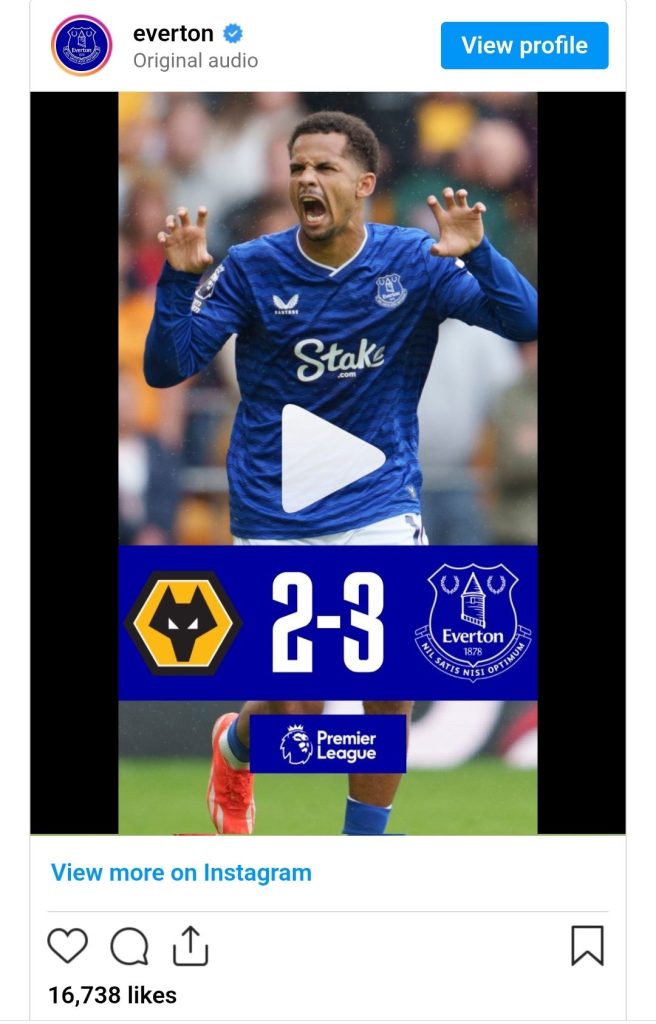This screenshot has width=656, height=1024.
Task: Play the Wolves 2-3 Everton video
Action: tap(331, 459)
